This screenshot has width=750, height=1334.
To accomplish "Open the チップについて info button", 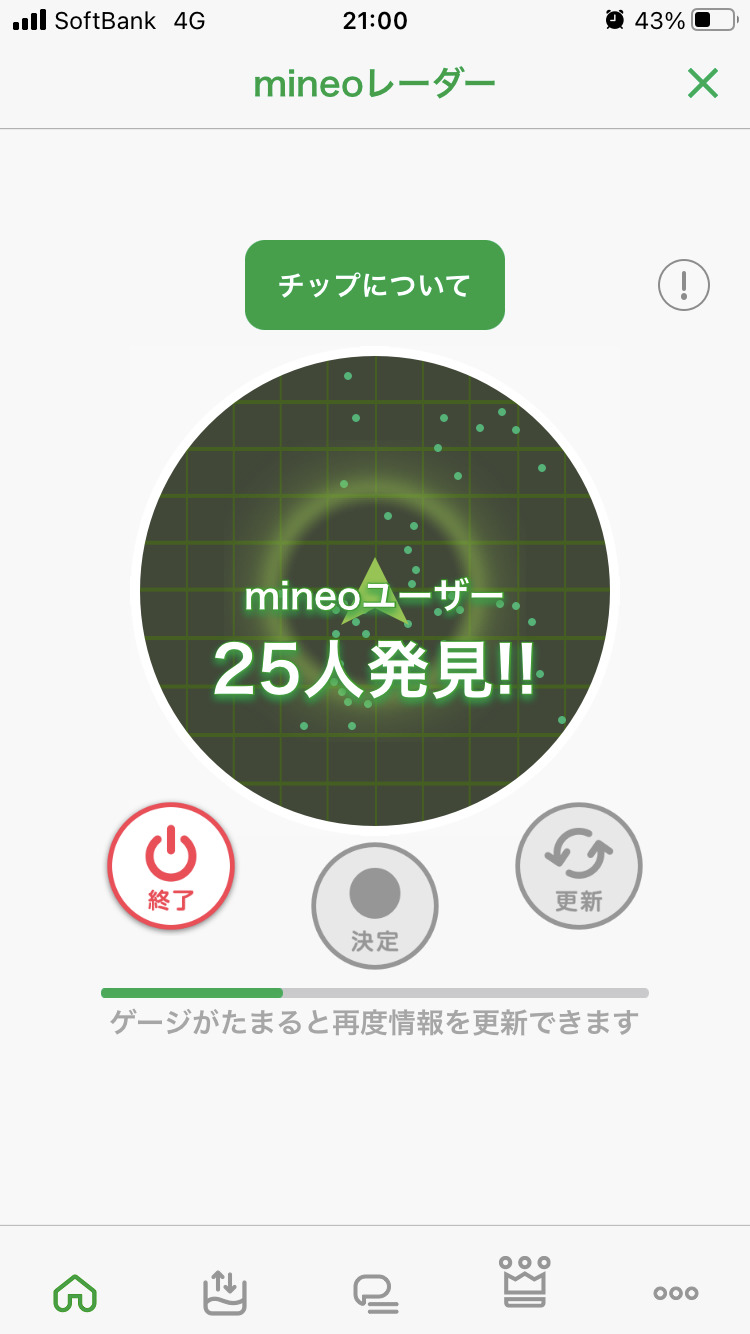I will 375,285.
